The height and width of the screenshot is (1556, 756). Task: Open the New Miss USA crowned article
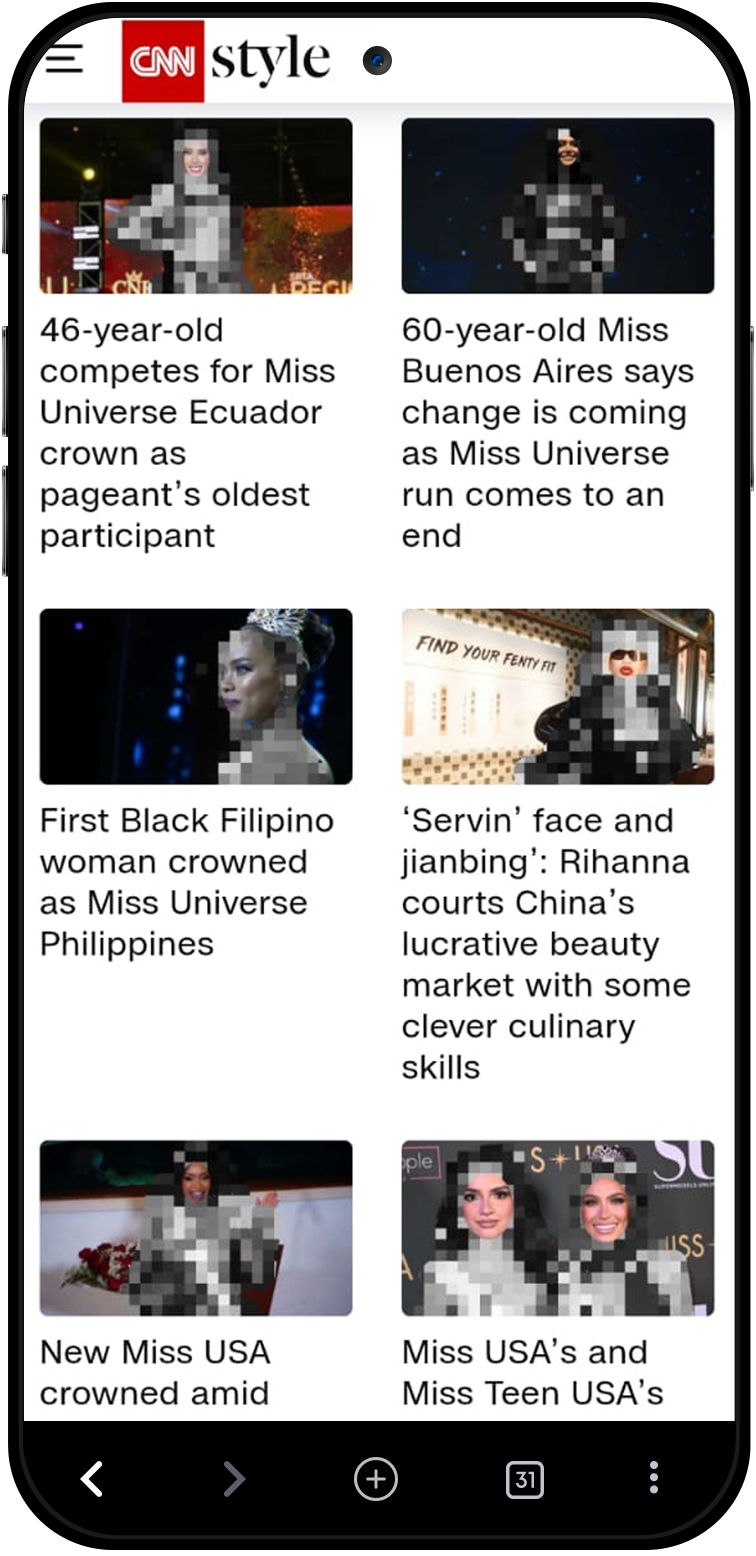(x=155, y=1371)
